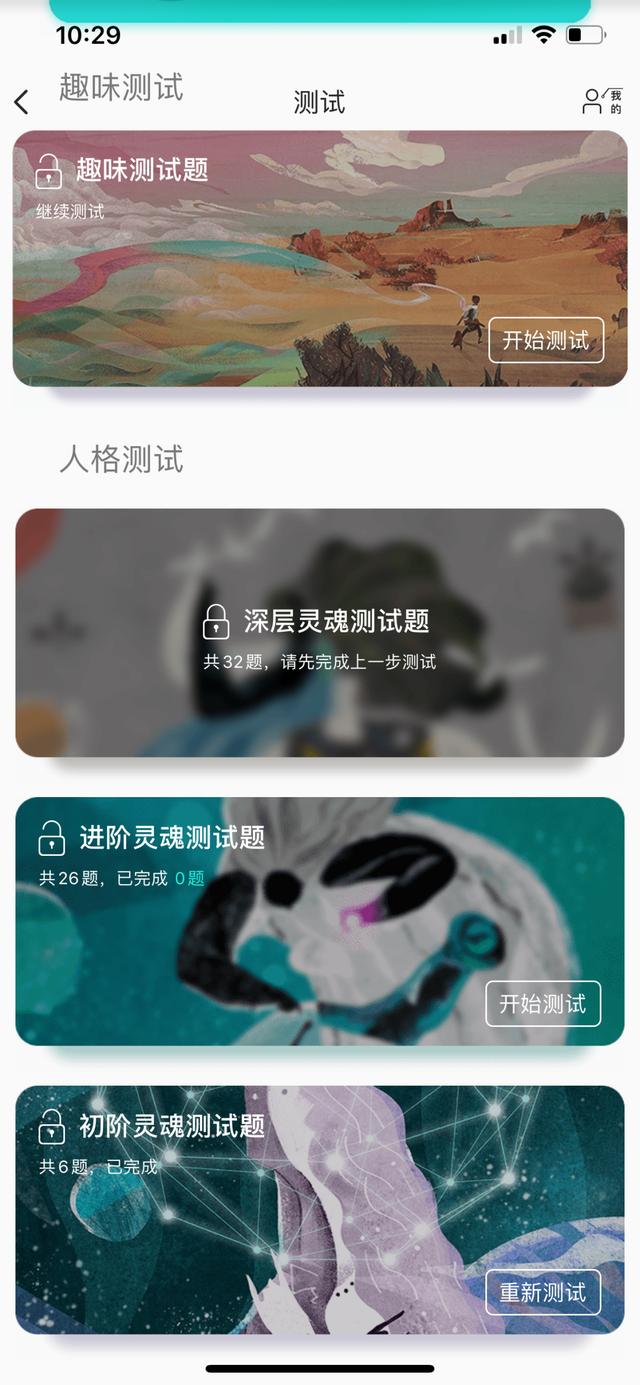The width and height of the screenshot is (640, 1385).
Task: Open the 我的 profile icon
Action: coord(603,101)
